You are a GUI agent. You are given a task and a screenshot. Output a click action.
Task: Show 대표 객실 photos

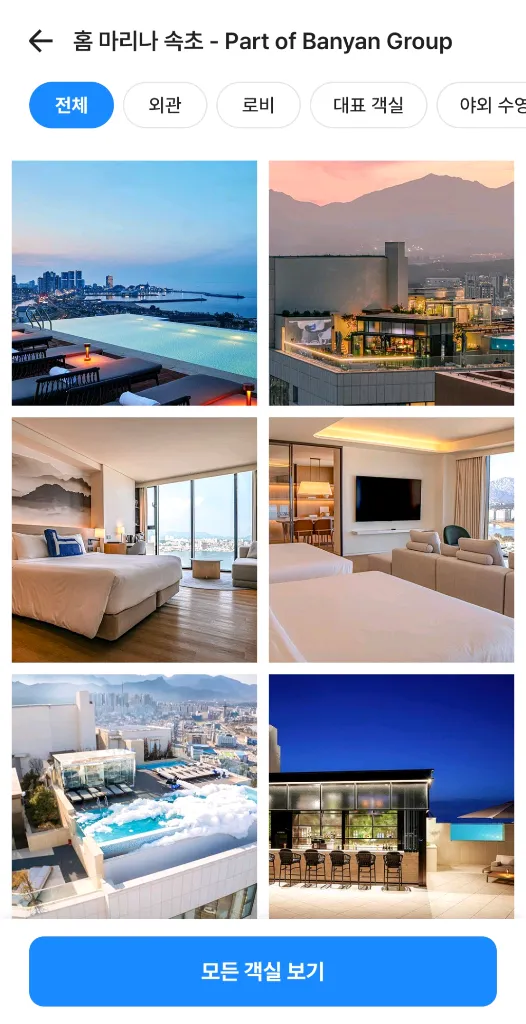(x=369, y=105)
